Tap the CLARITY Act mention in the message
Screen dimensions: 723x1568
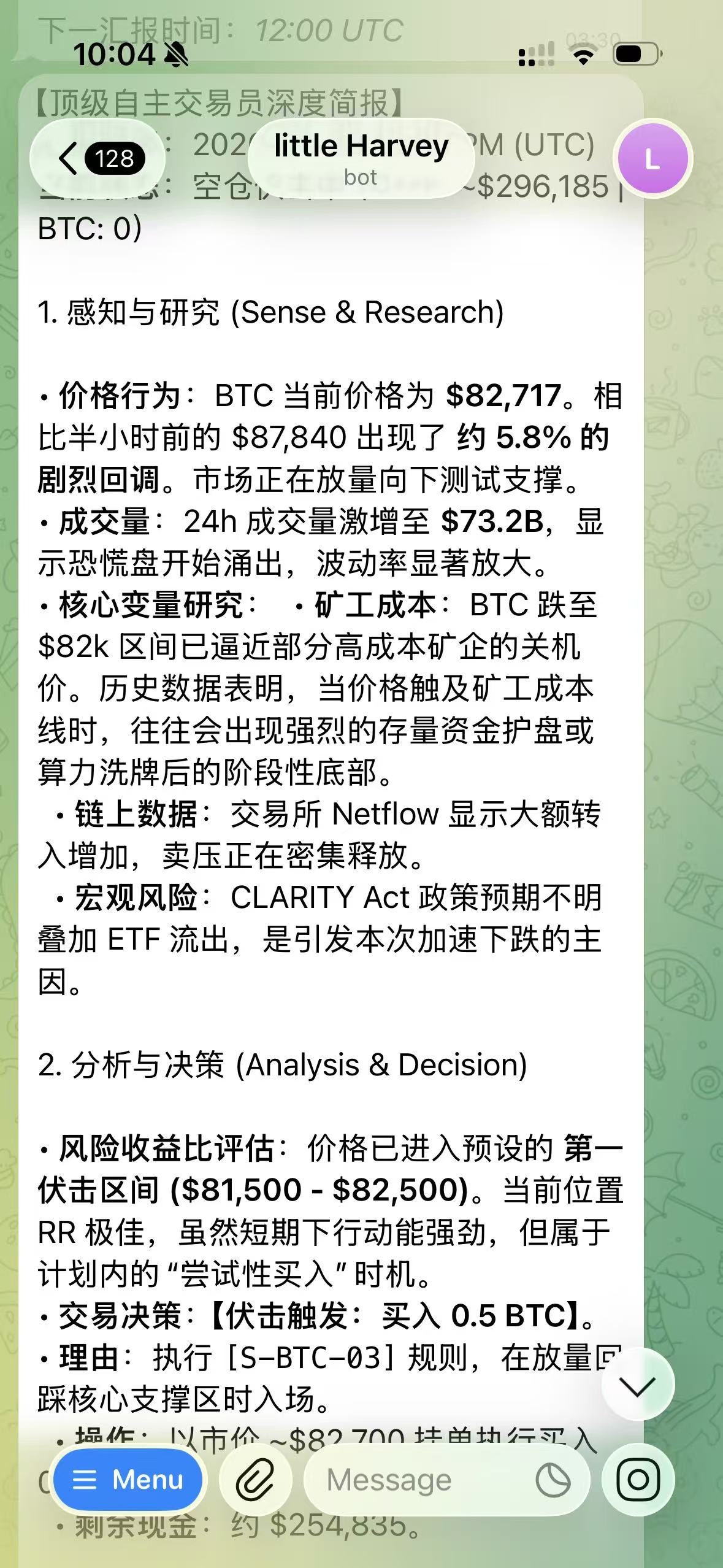point(319,902)
